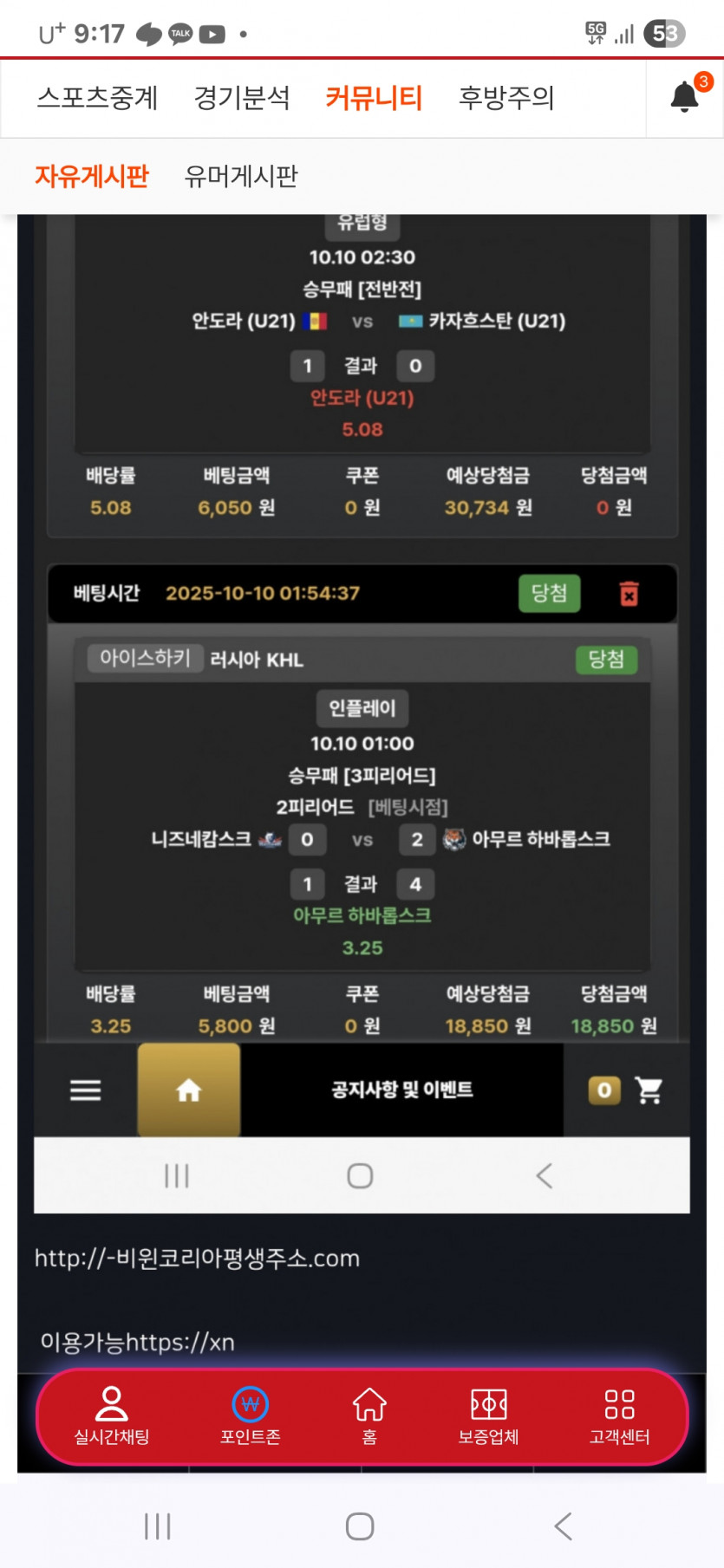Viewport: 724px width, 1568px height.
Task: Switch to the 스포츠중계 tab
Action: [x=97, y=98]
